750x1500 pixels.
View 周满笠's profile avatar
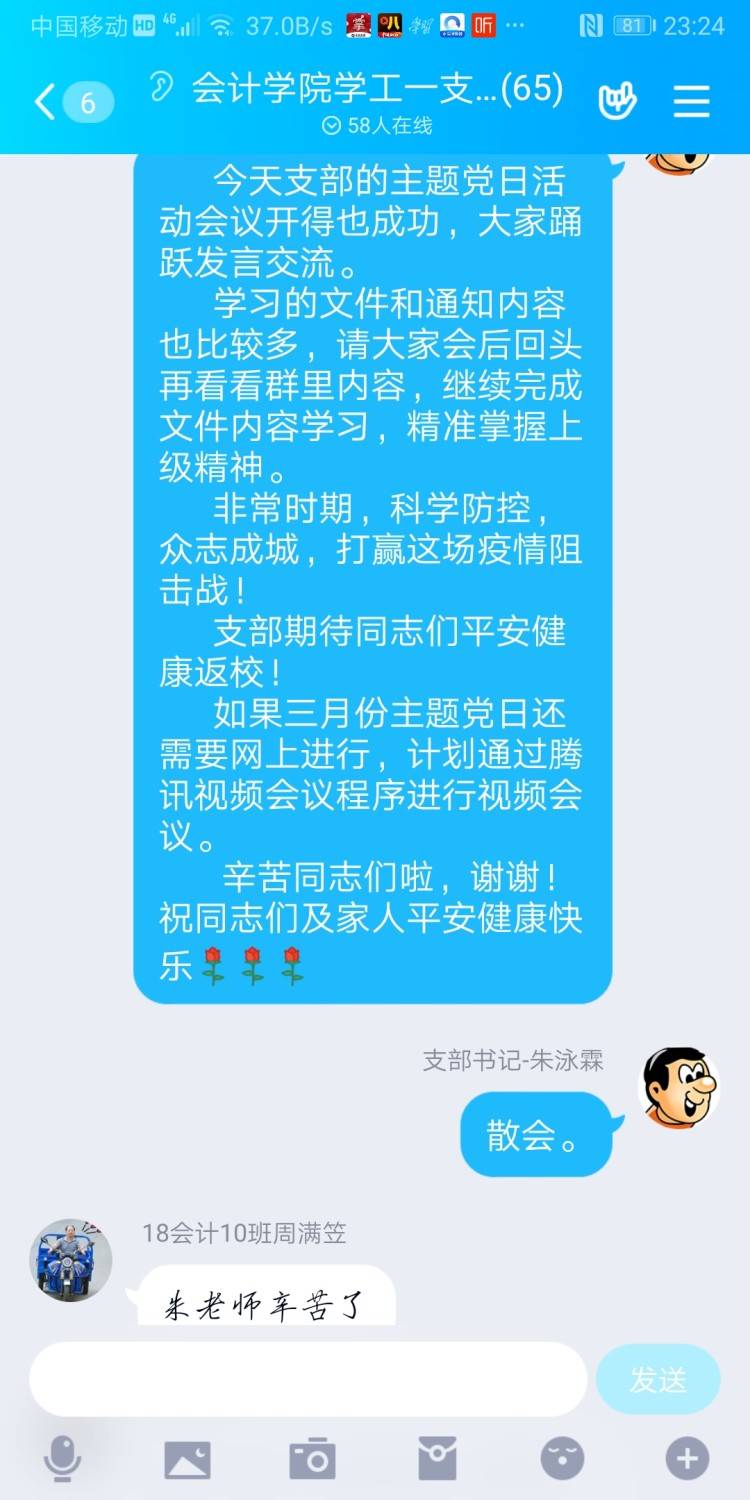71,1260
